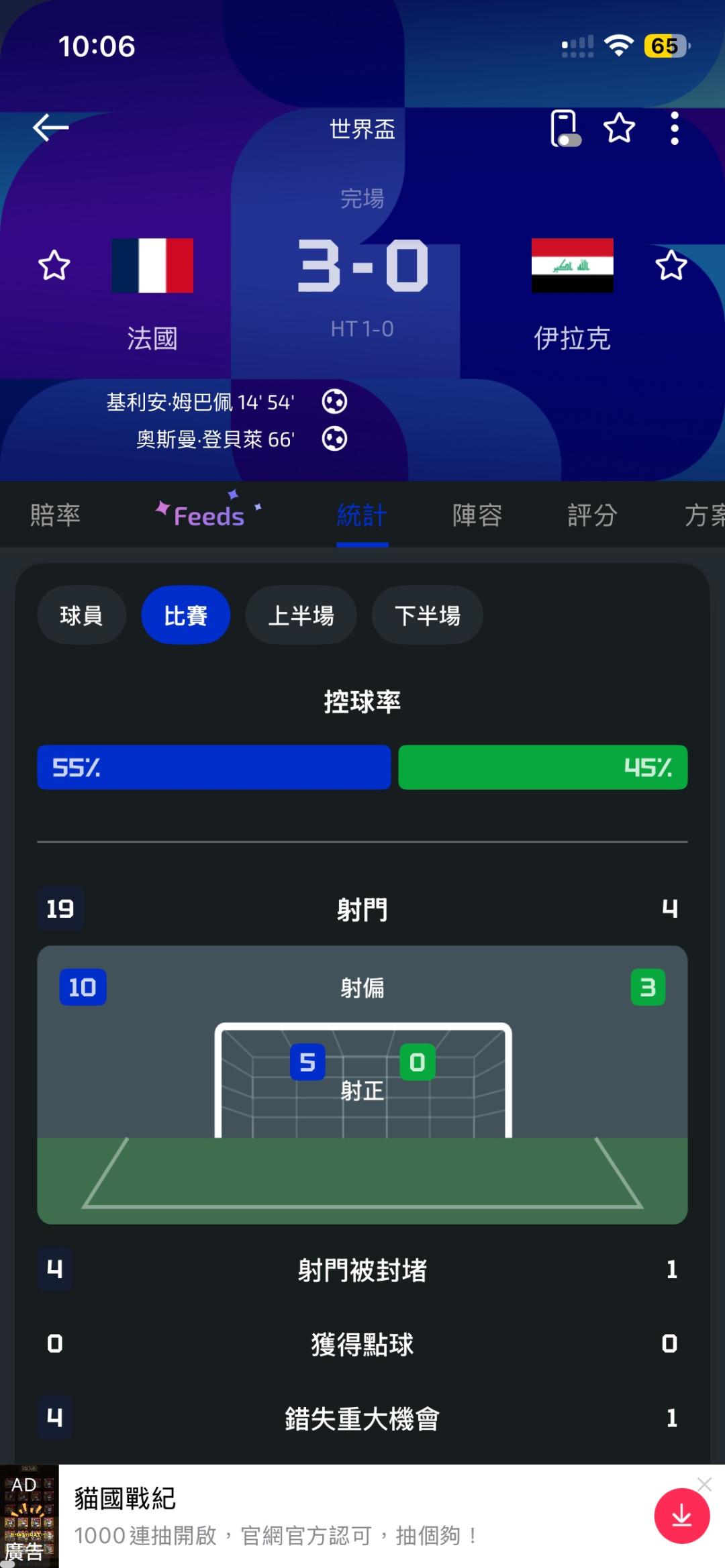Select the 球員 stats chip
The image size is (725, 1568).
(x=81, y=615)
